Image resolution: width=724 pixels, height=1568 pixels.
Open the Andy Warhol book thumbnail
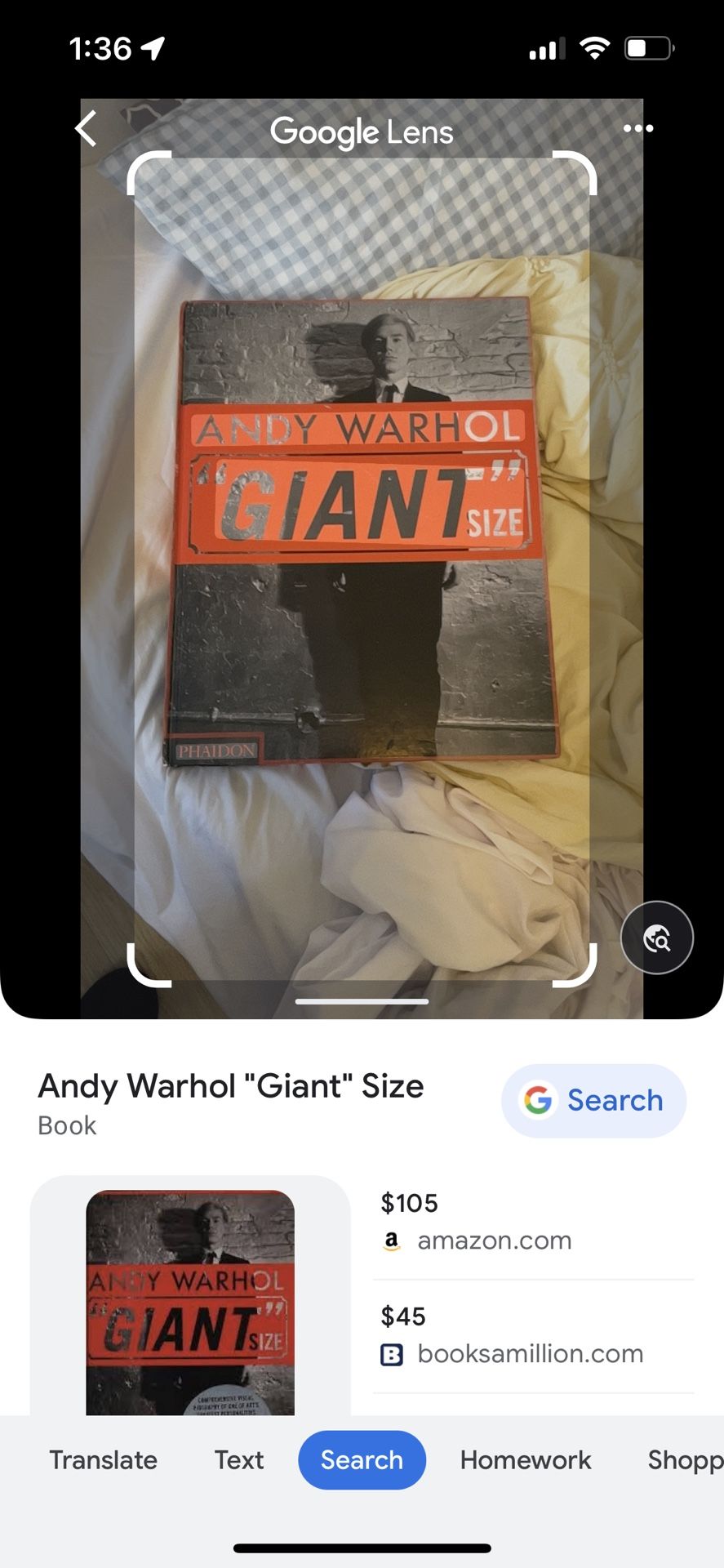(190, 1302)
